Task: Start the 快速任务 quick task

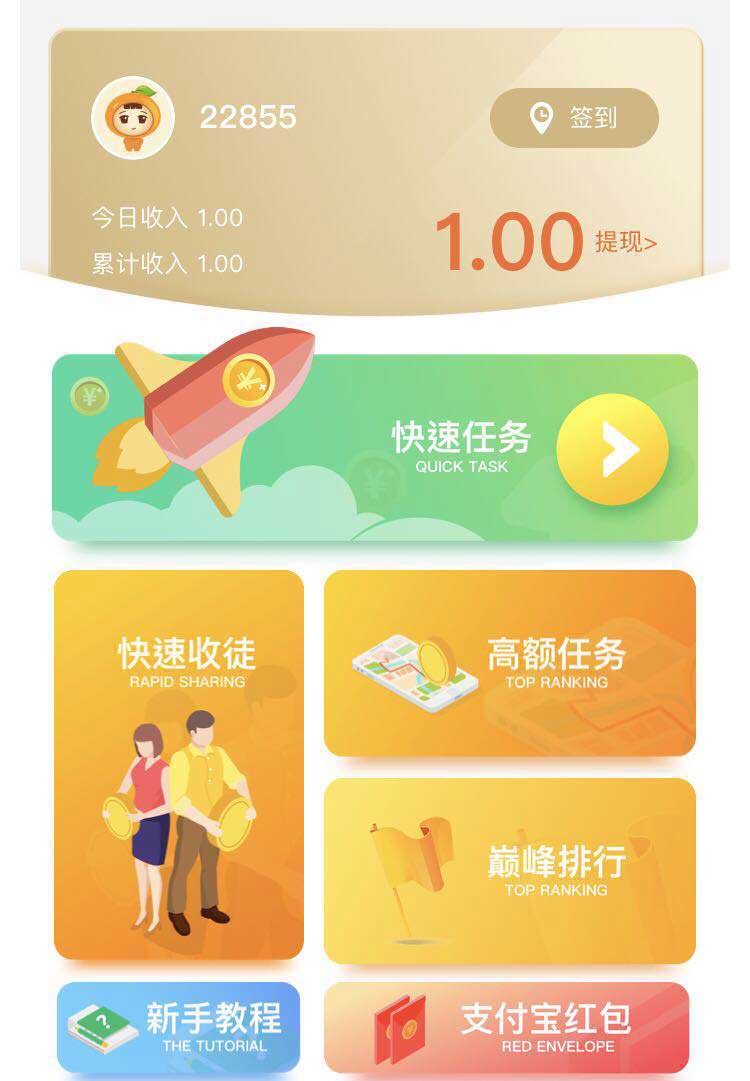Action: click(x=612, y=449)
